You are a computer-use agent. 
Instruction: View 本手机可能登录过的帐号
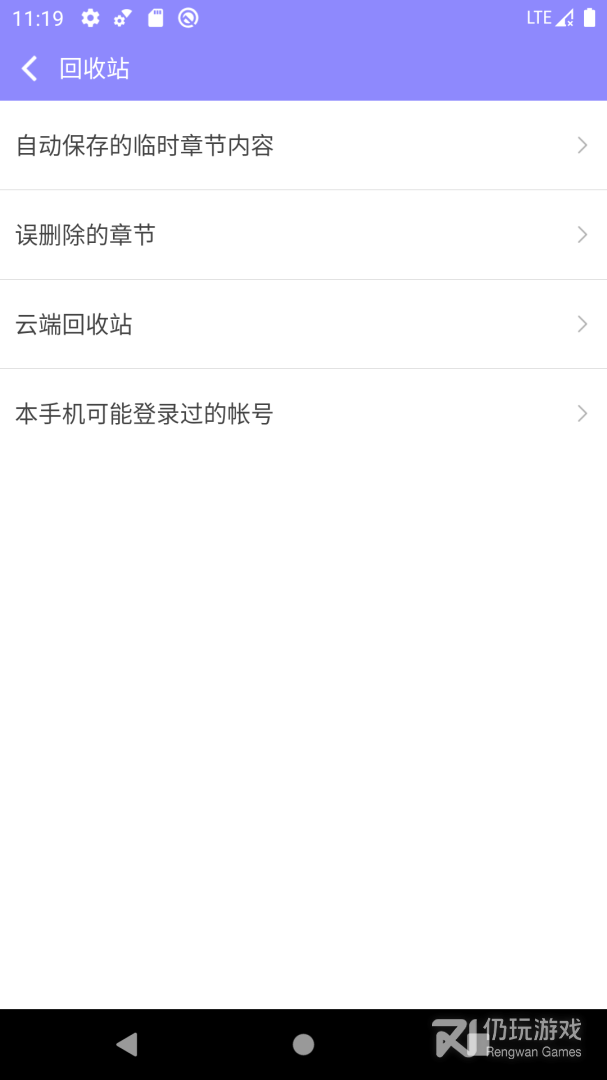(303, 414)
